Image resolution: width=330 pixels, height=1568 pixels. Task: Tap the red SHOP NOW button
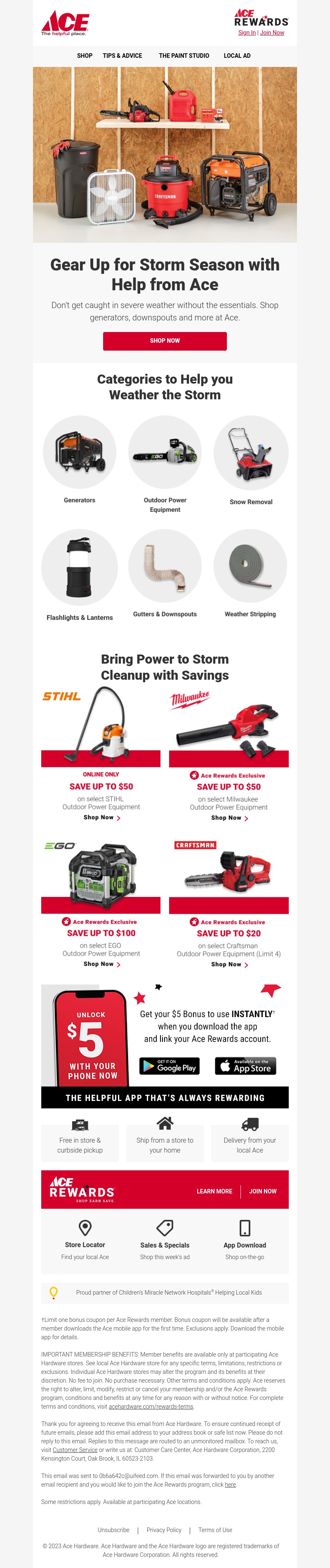[x=165, y=341]
